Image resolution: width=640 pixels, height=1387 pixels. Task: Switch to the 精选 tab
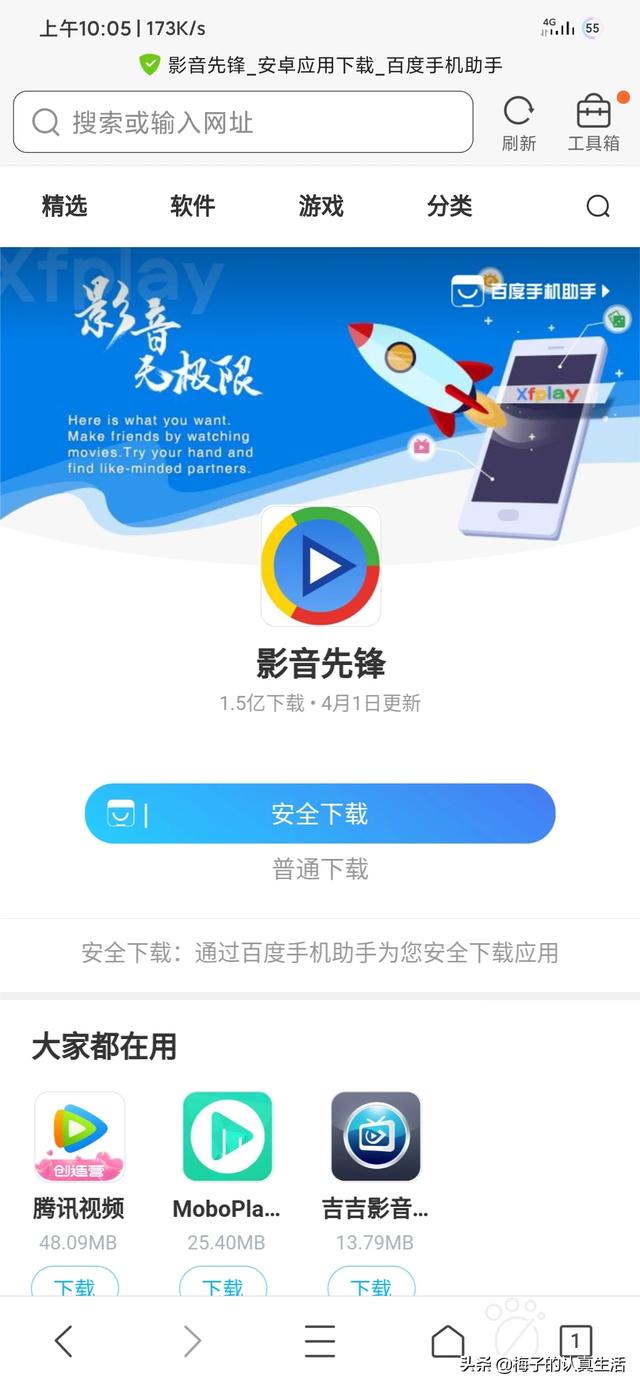pos(65,206)
